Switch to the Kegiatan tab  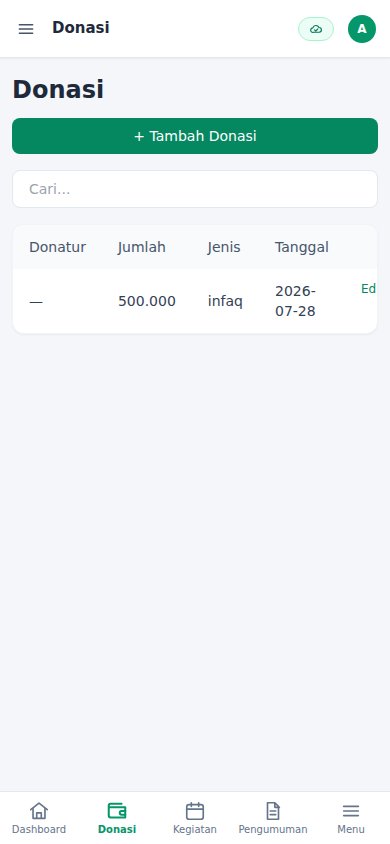tap(195, 818)
